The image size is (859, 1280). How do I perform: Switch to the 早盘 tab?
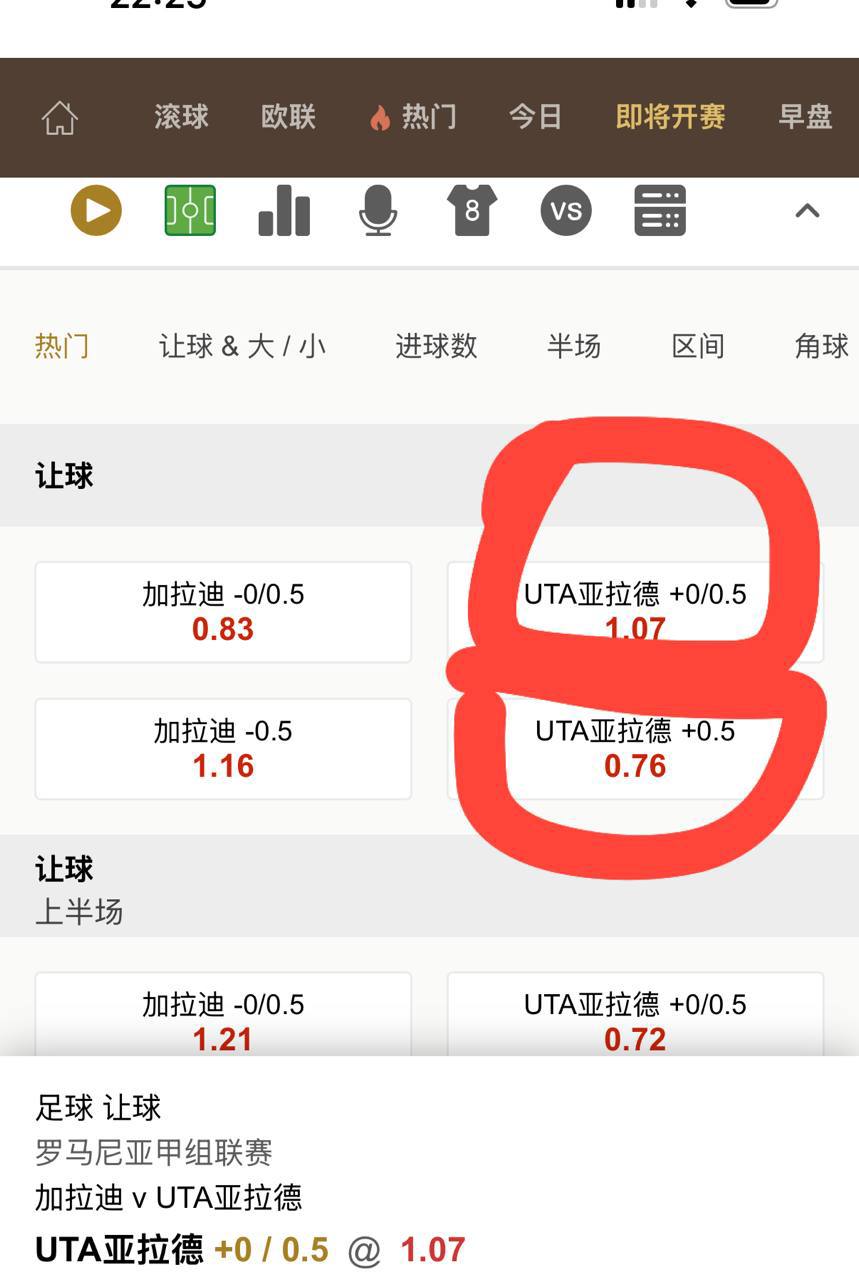pos(805,117)
